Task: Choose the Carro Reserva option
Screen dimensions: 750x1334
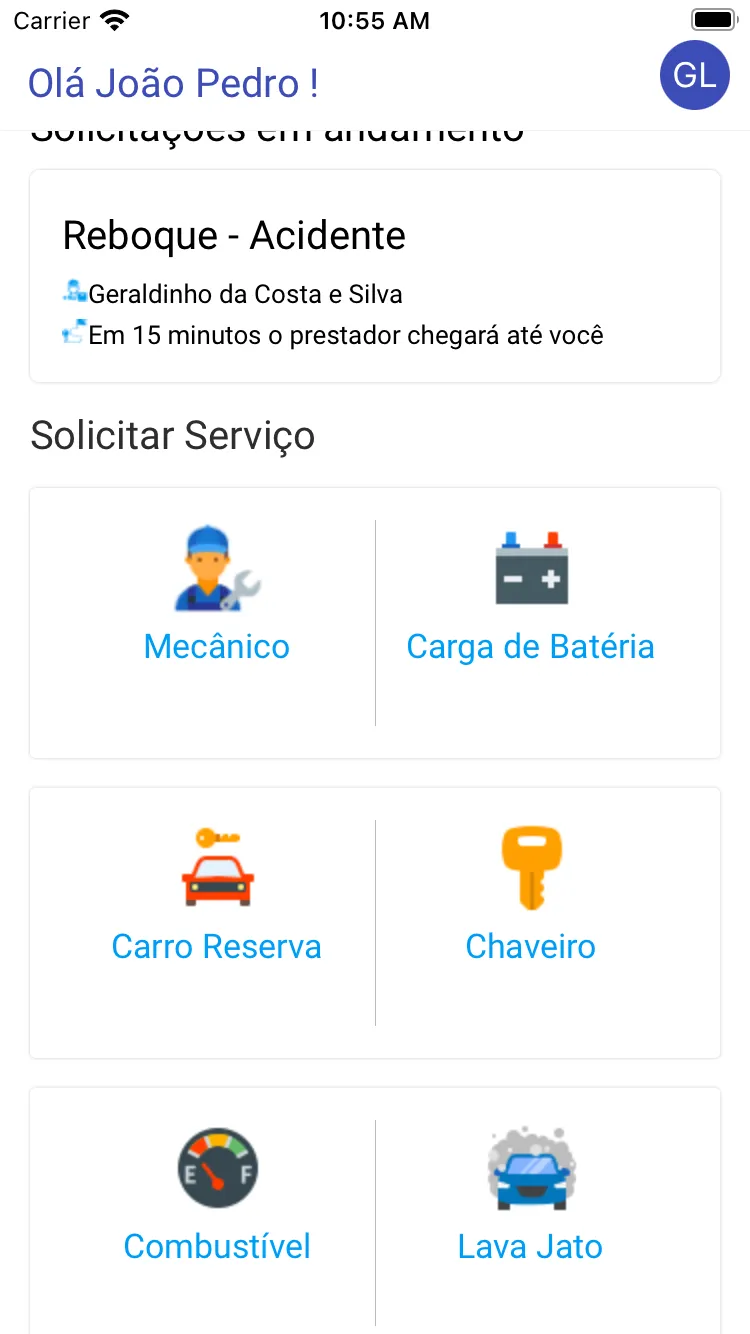Action: [216, 900]
